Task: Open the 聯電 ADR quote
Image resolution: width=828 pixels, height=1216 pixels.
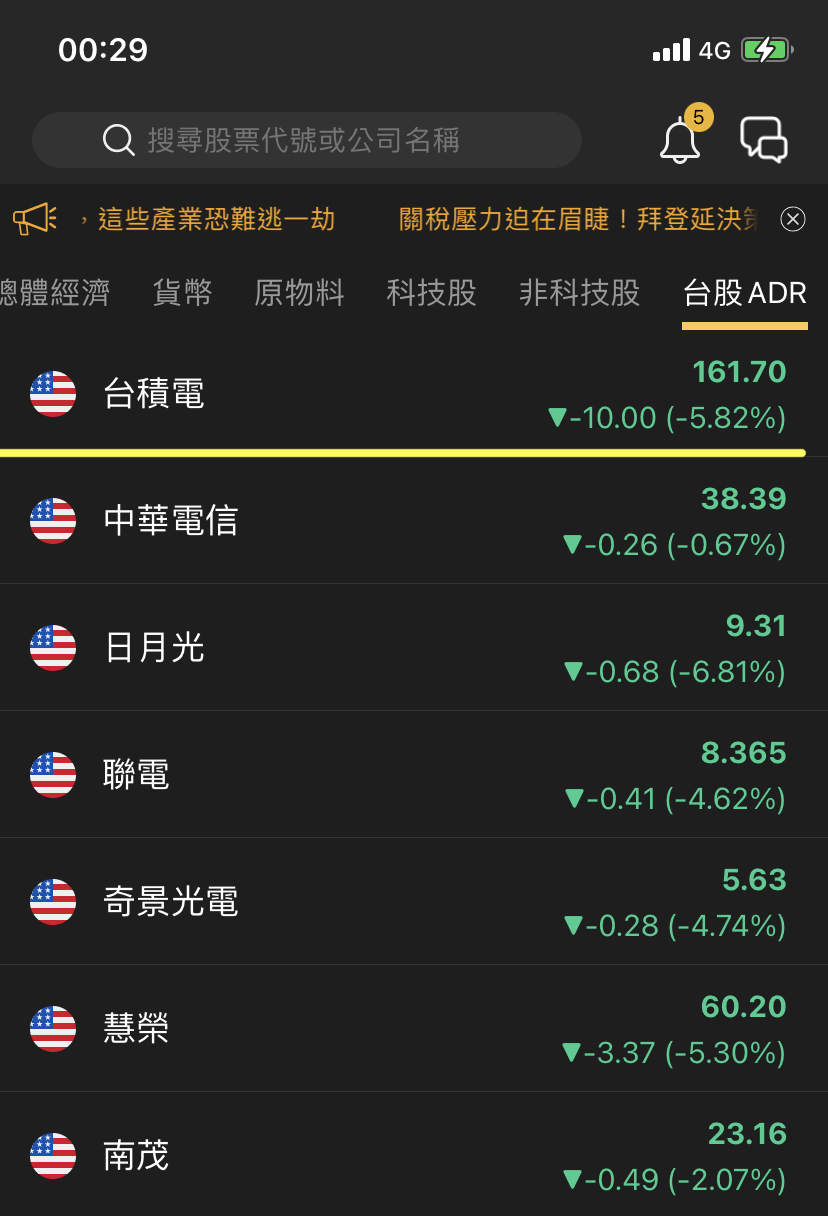Action: (x=414, y=774)
